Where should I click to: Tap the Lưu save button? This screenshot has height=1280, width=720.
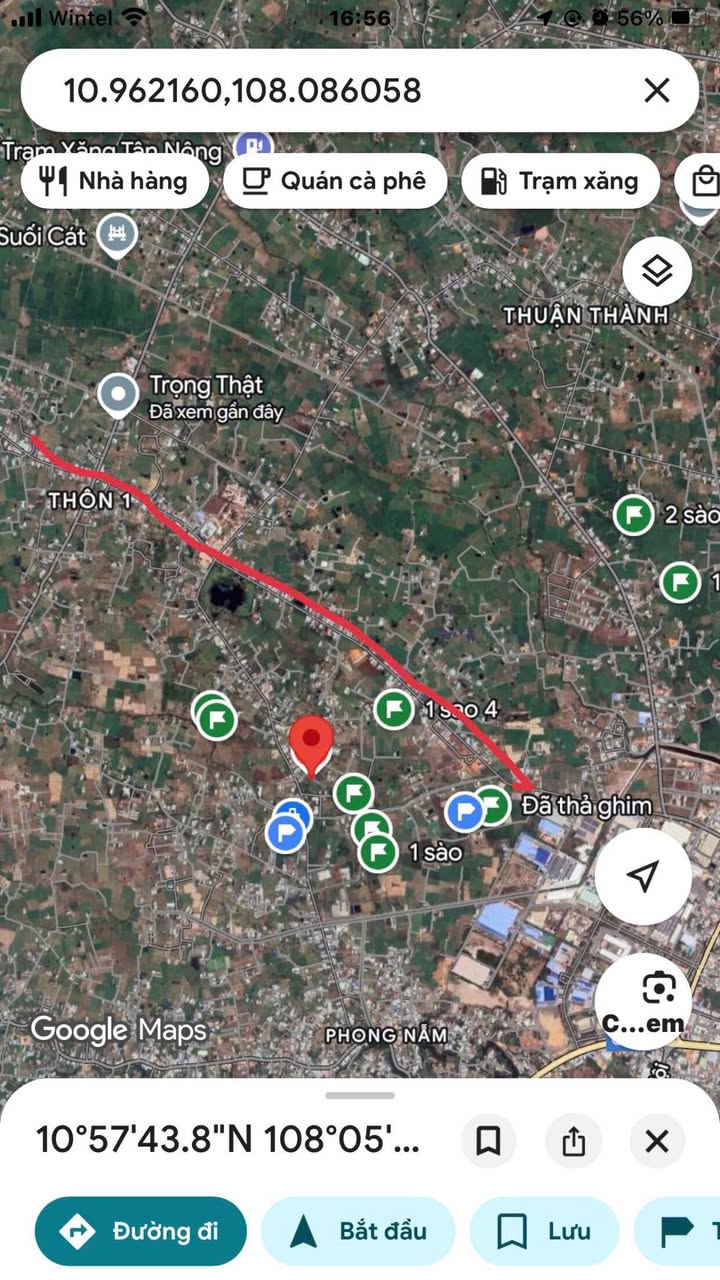[x=544, y=1231]
